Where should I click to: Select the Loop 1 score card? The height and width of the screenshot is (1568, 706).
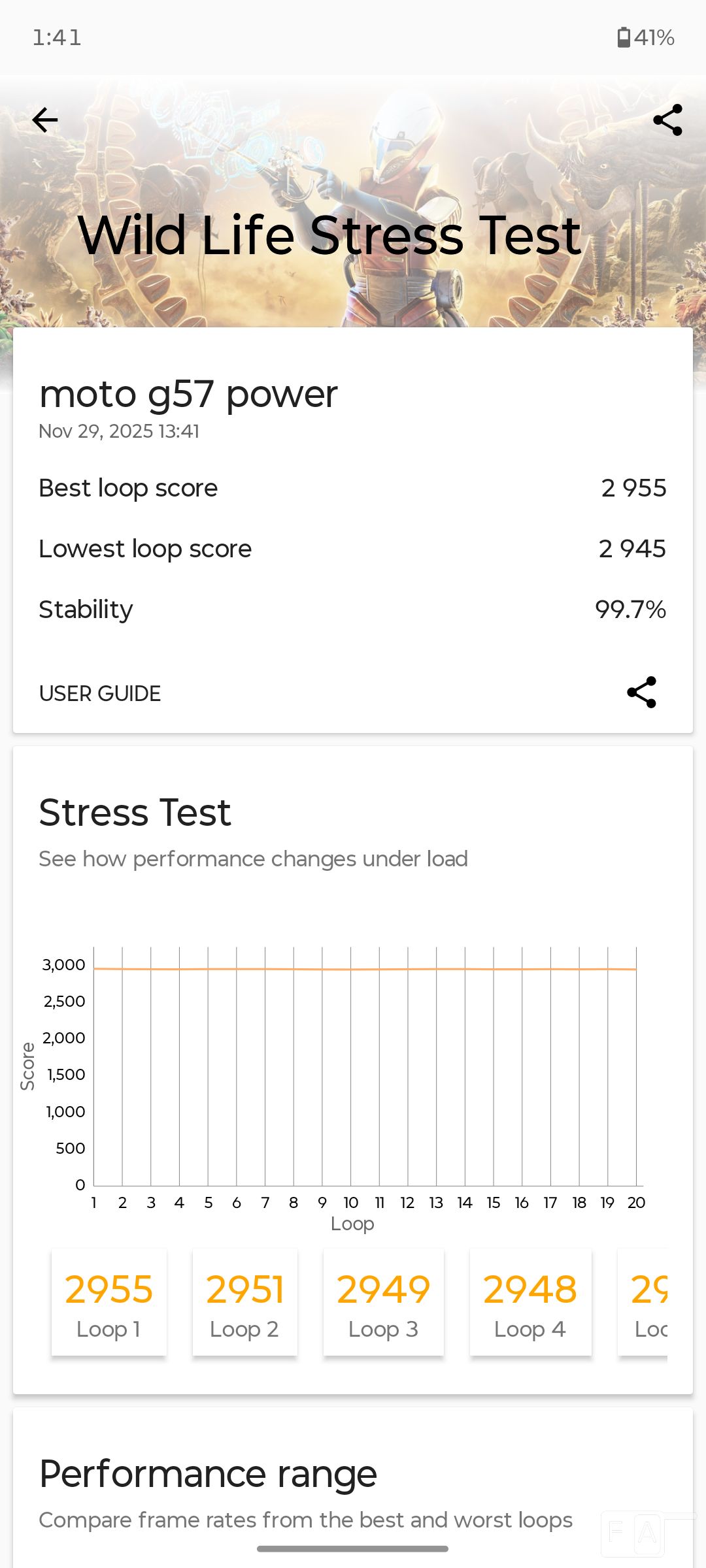tap(109, 1302)
